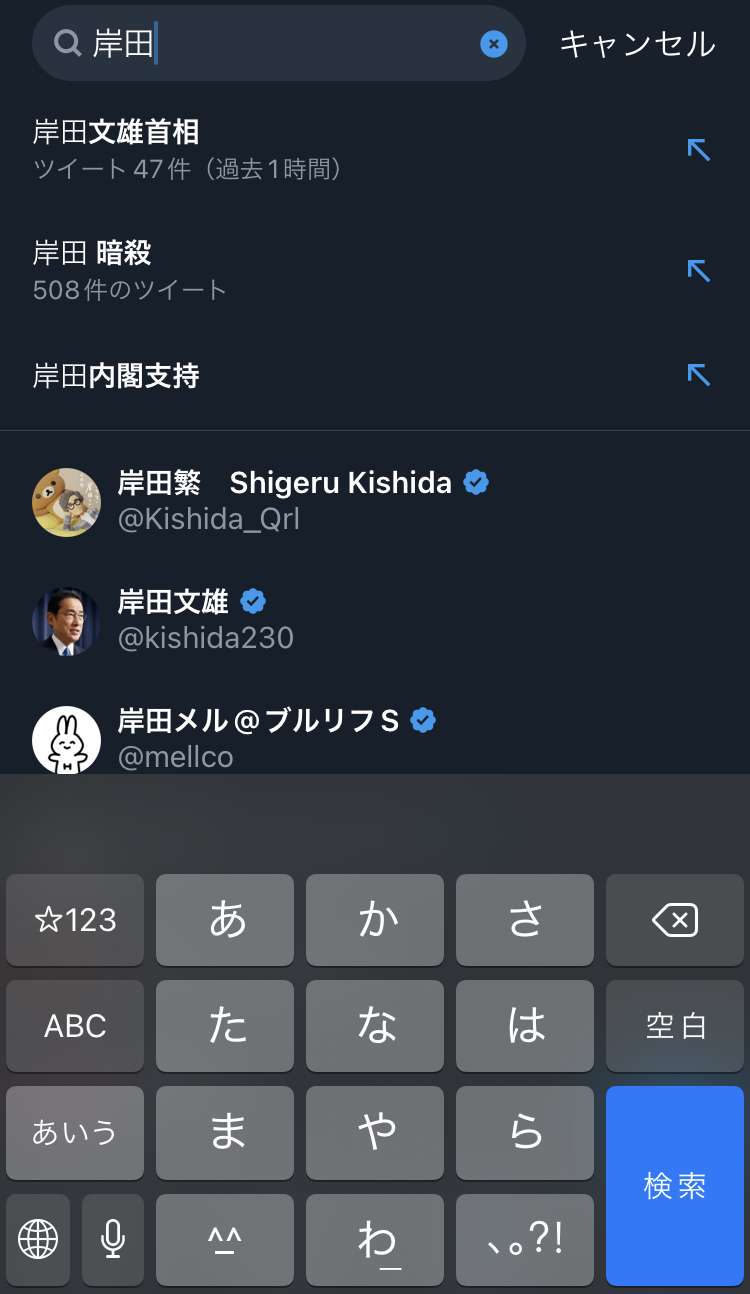The image size is (750, 1294).
Task: Tap キャンセル to cancel the search
Action: coord(637,44)
